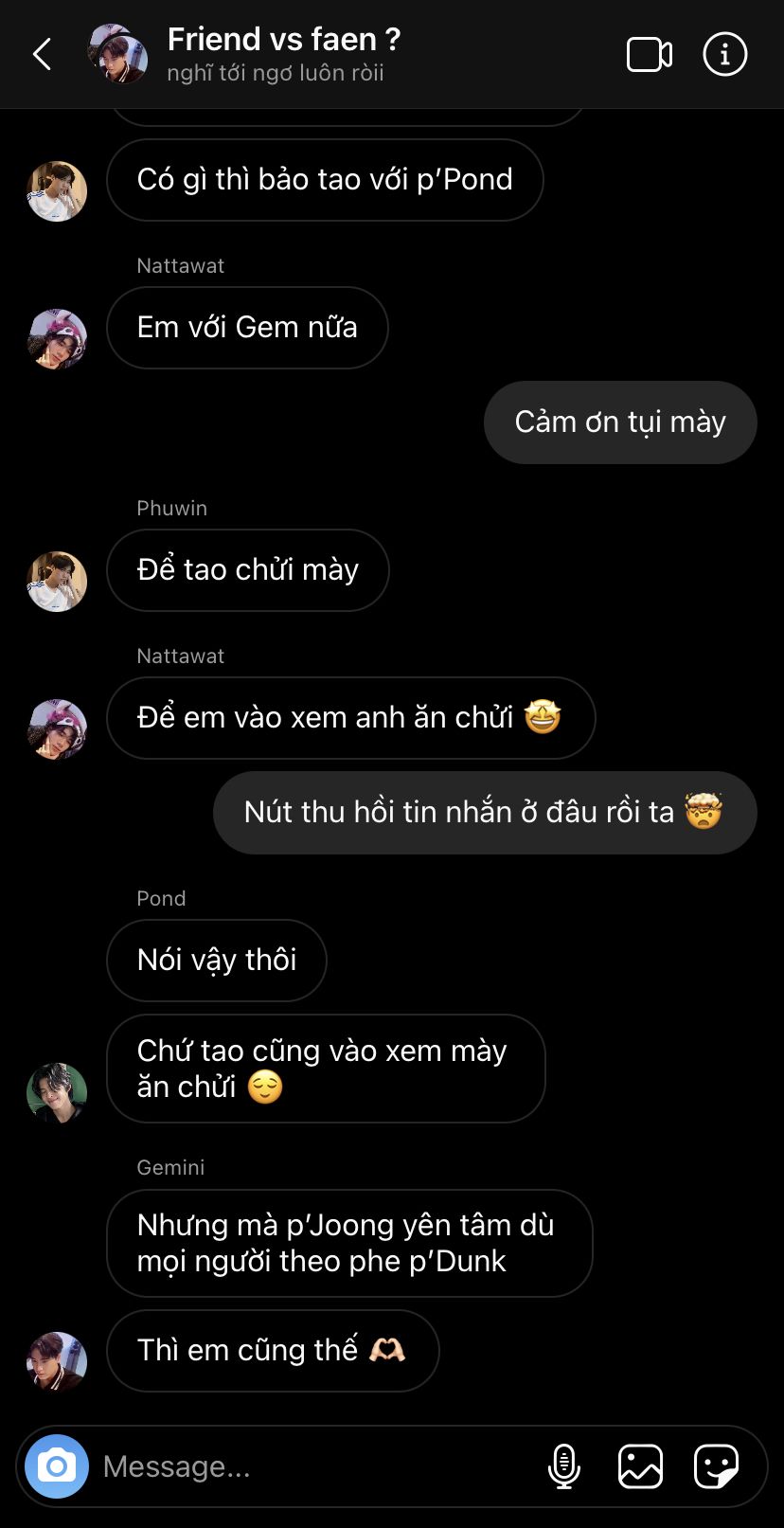Image resolution: width=784 pixels, height=1528 pixels.
Task: View Pond's avatar beside his message
Action: pos(57,1091)
